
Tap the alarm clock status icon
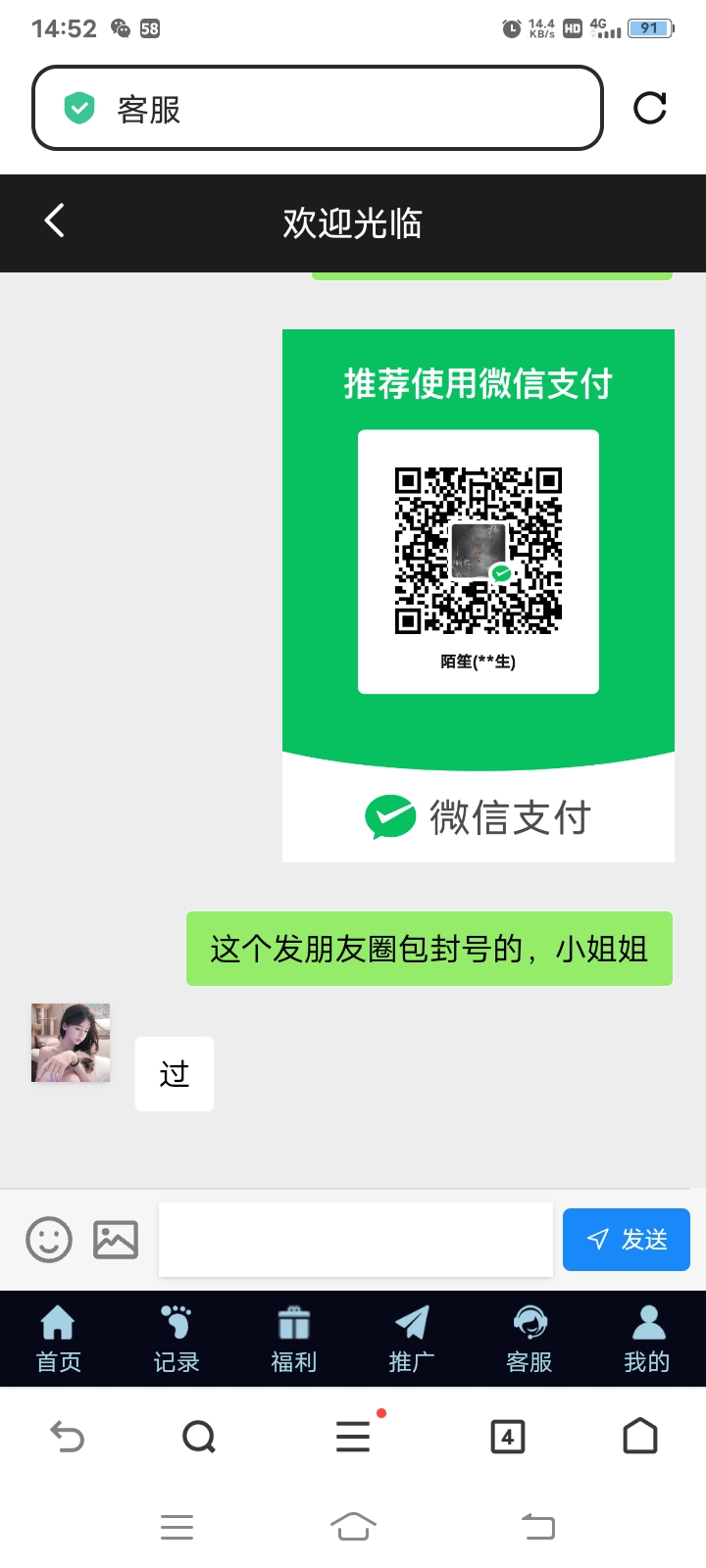tap(511, 27)
